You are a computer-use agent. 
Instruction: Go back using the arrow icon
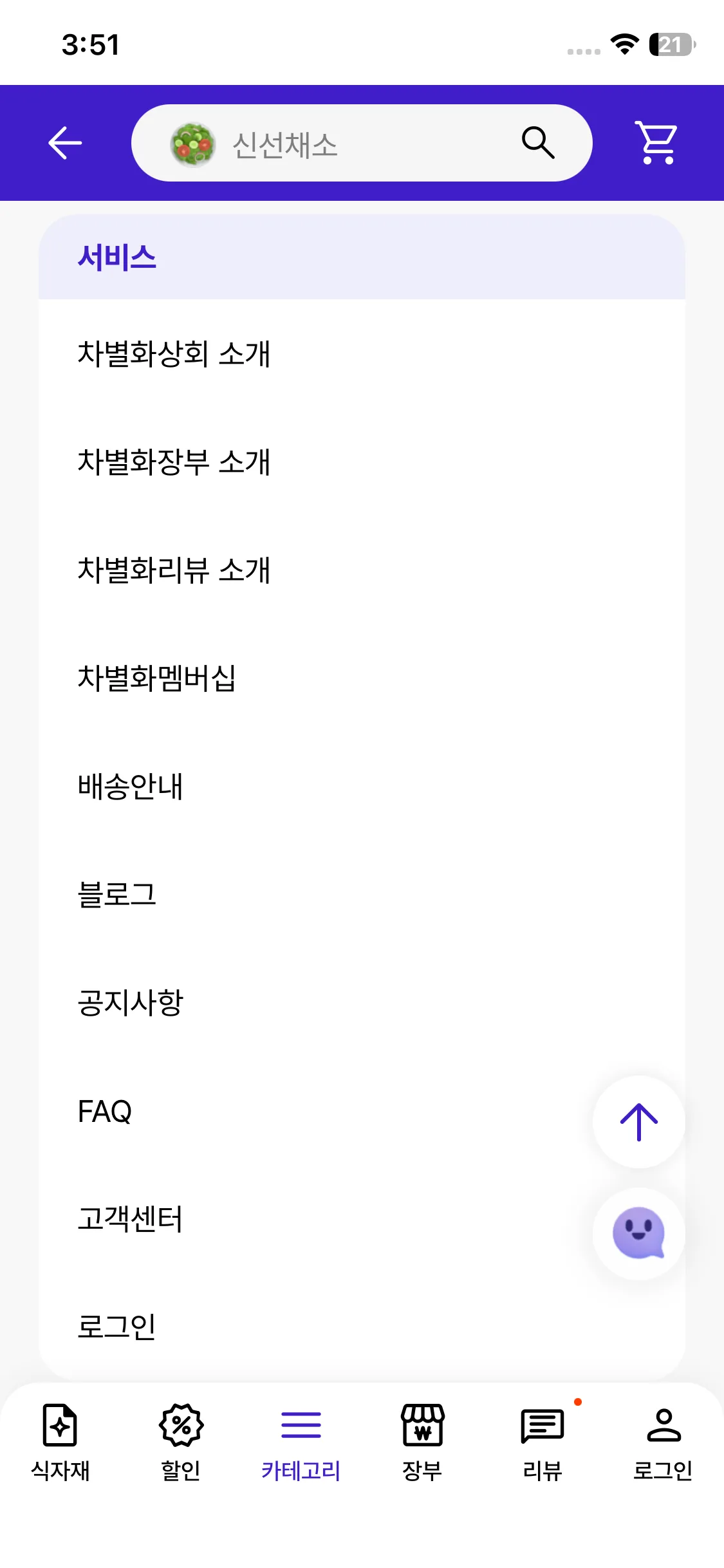[65, 143]
